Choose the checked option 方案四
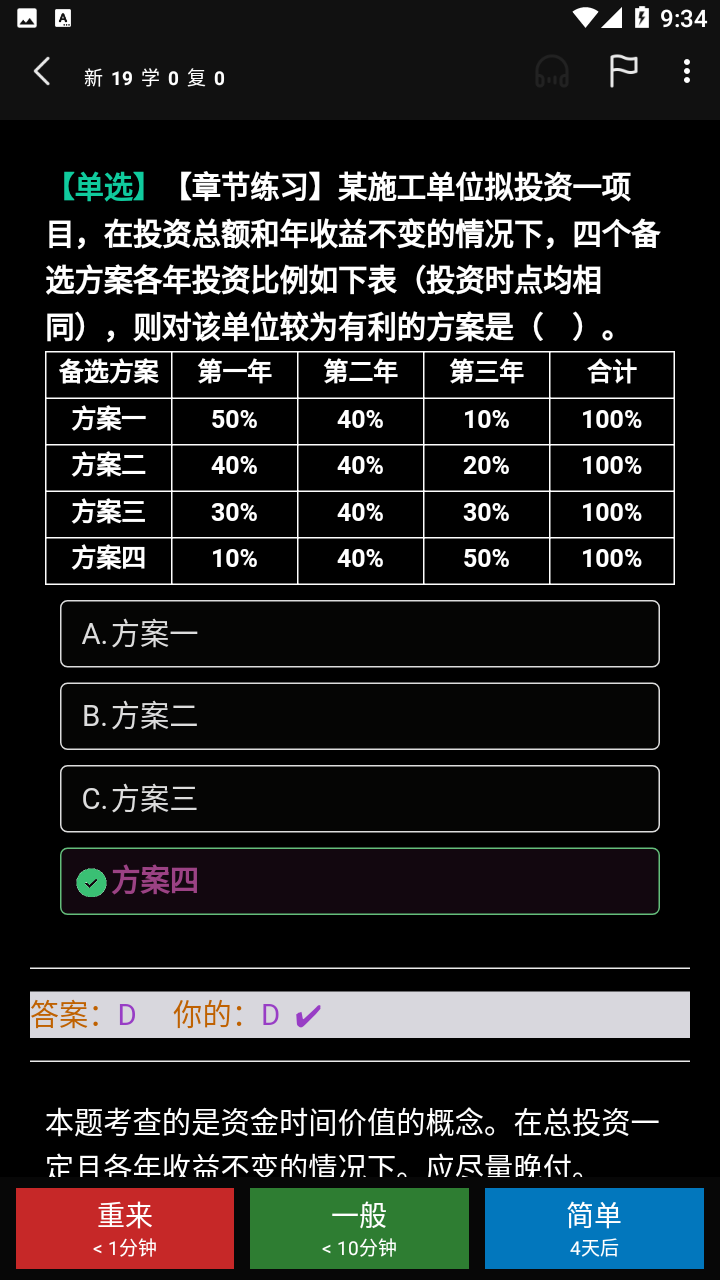Image resolution: width=720 pixels, height=1280 pixels. 360,881
